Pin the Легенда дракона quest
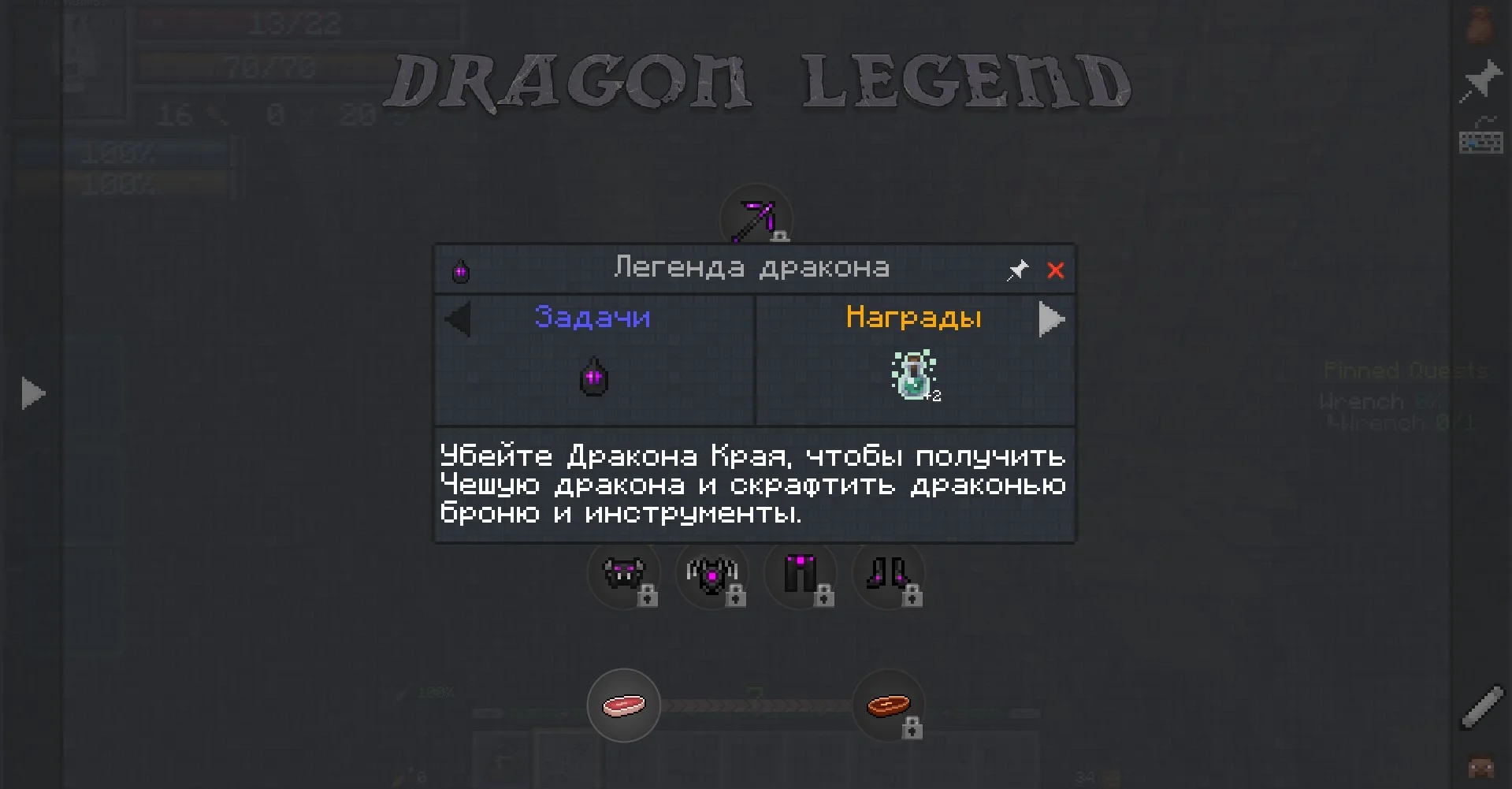The width and height of the screenshot is (1512, 789). tap(1018, 270)
